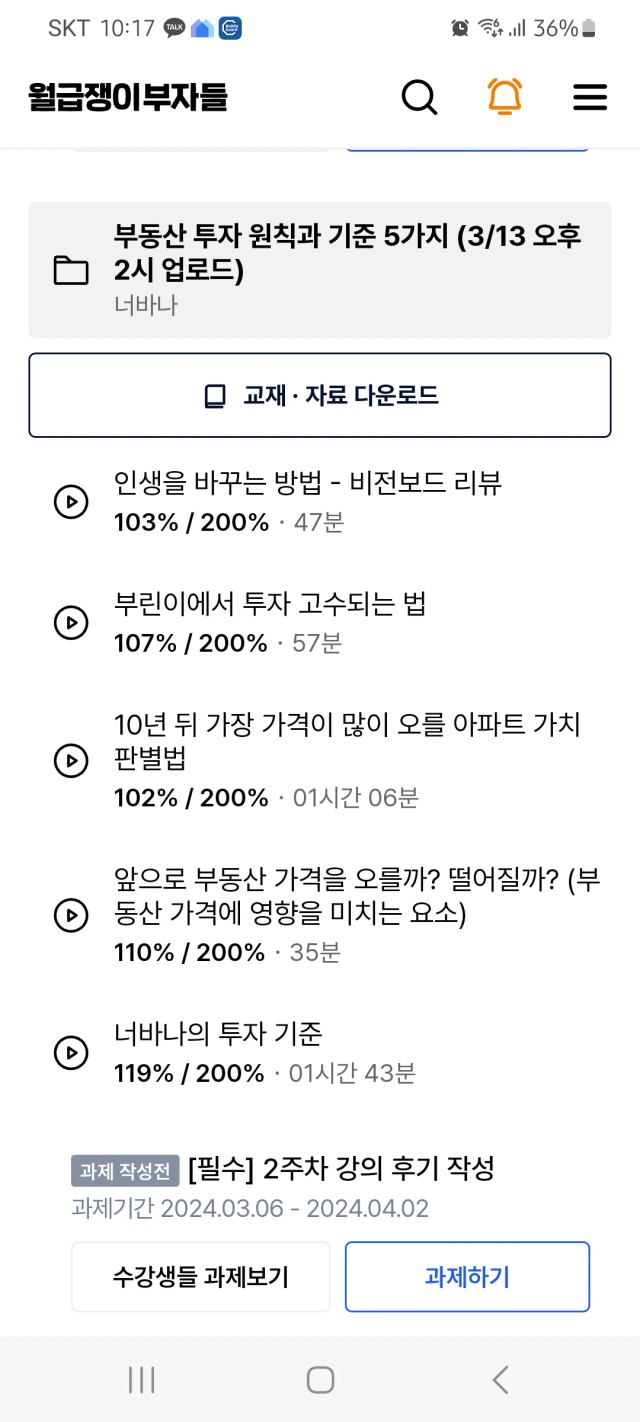Go back with system back button
This screenshot has width=640, height=1422.
500,1380
